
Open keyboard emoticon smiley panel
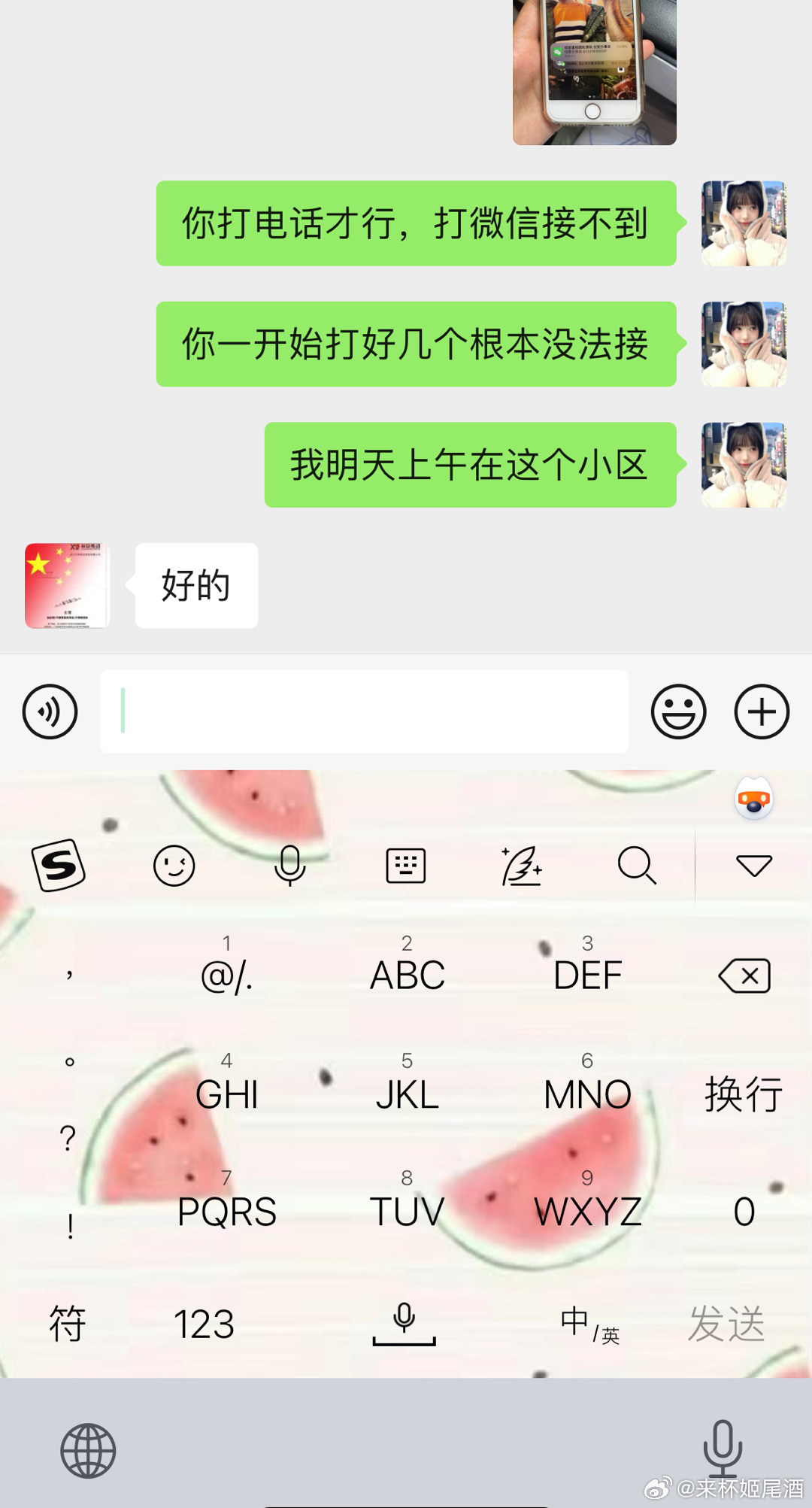coord(174,866)
